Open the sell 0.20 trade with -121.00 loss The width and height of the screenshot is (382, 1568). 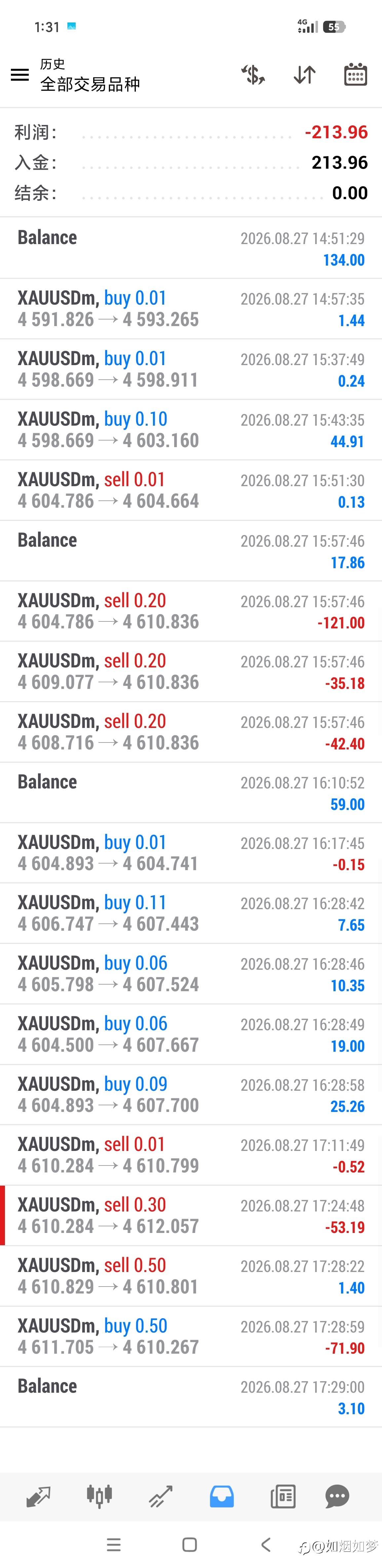[191, 611]
